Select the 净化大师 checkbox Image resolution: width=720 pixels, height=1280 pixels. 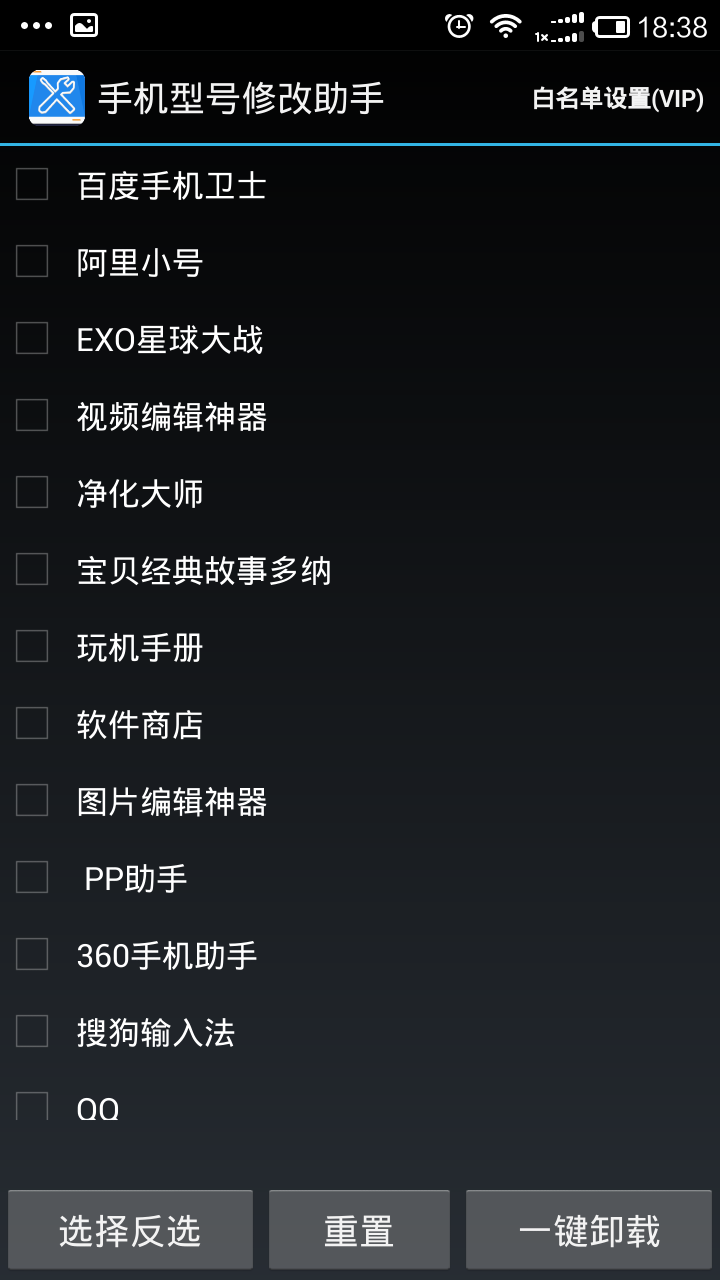(32, 492)
